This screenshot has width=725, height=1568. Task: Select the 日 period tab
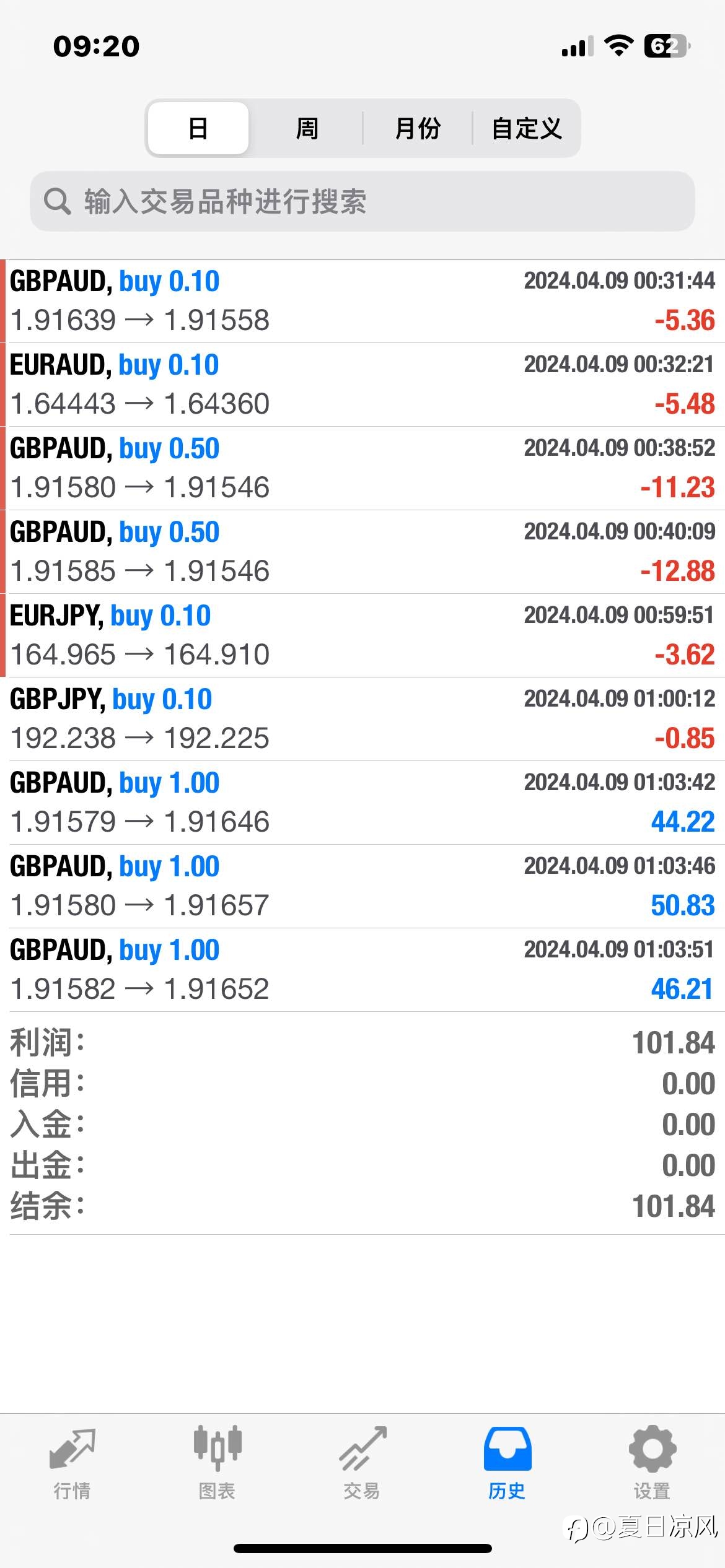click(x=198, y=128)
